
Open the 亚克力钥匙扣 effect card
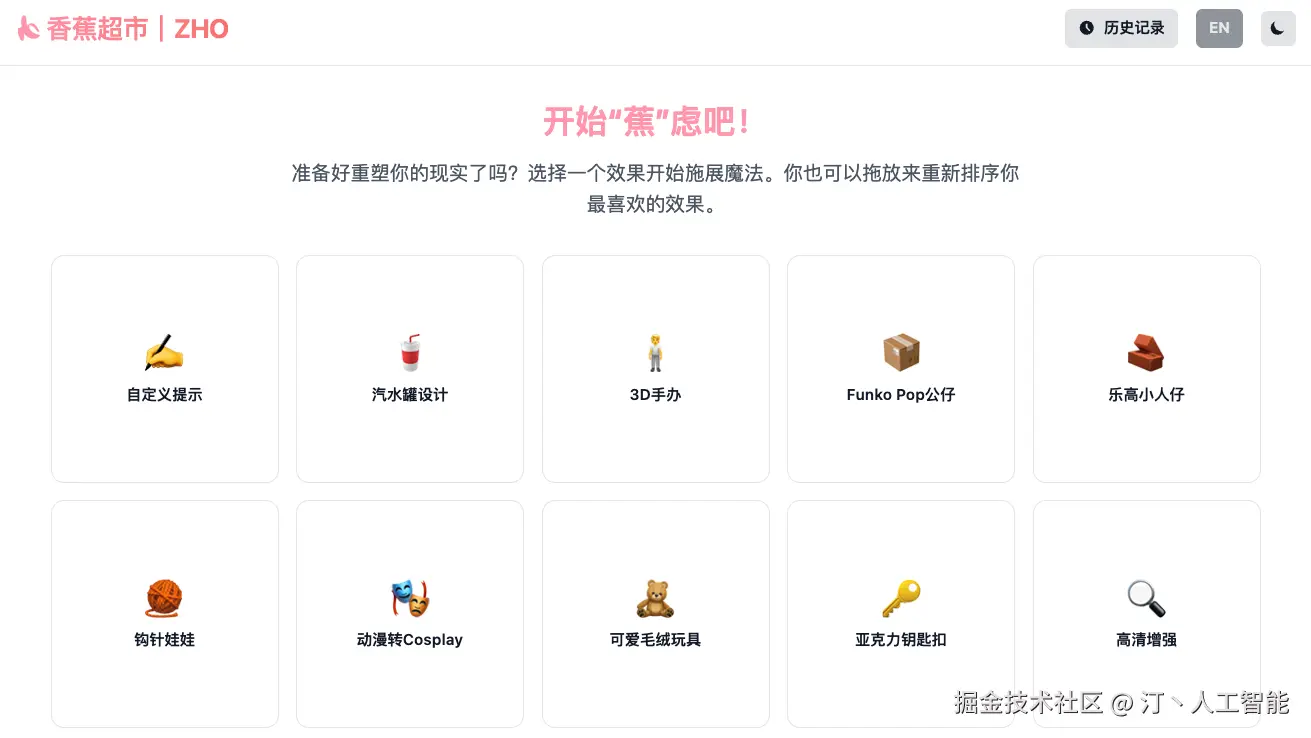(901, 613)
